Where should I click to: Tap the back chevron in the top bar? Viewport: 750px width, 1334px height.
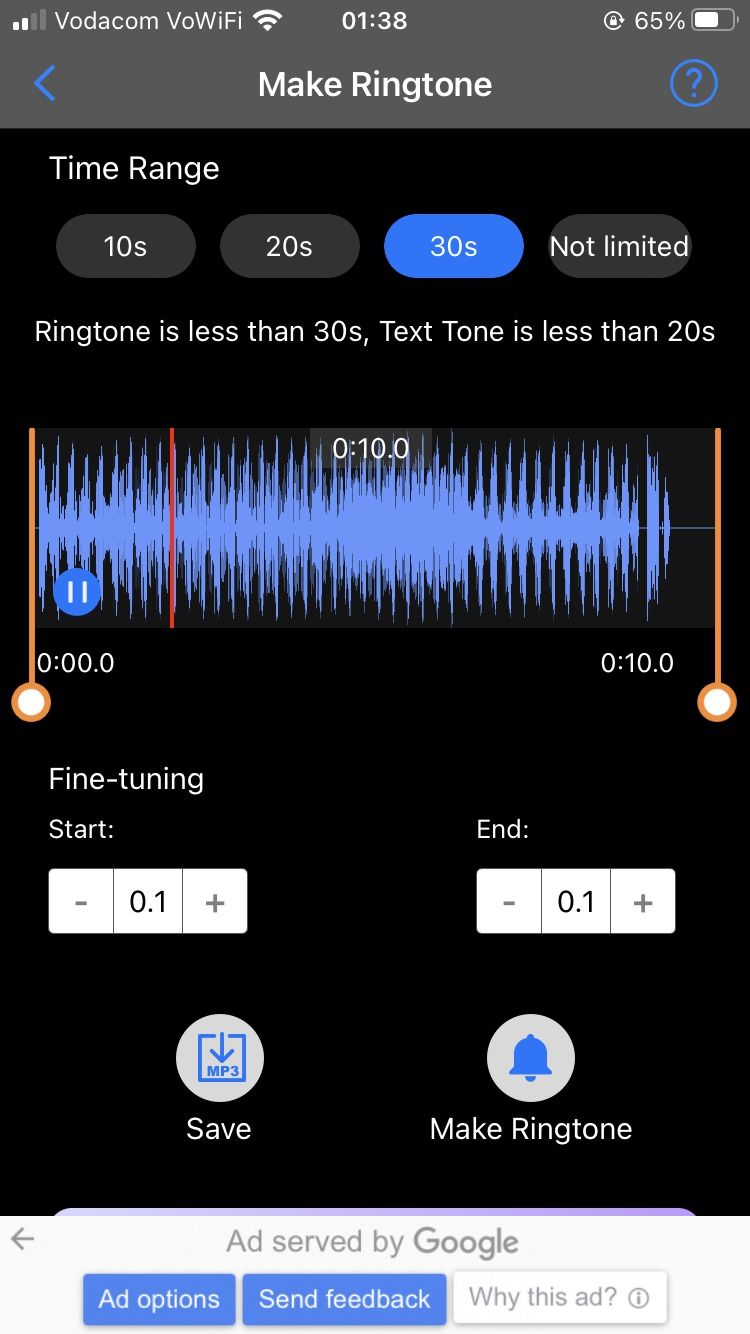click(42, 84)
